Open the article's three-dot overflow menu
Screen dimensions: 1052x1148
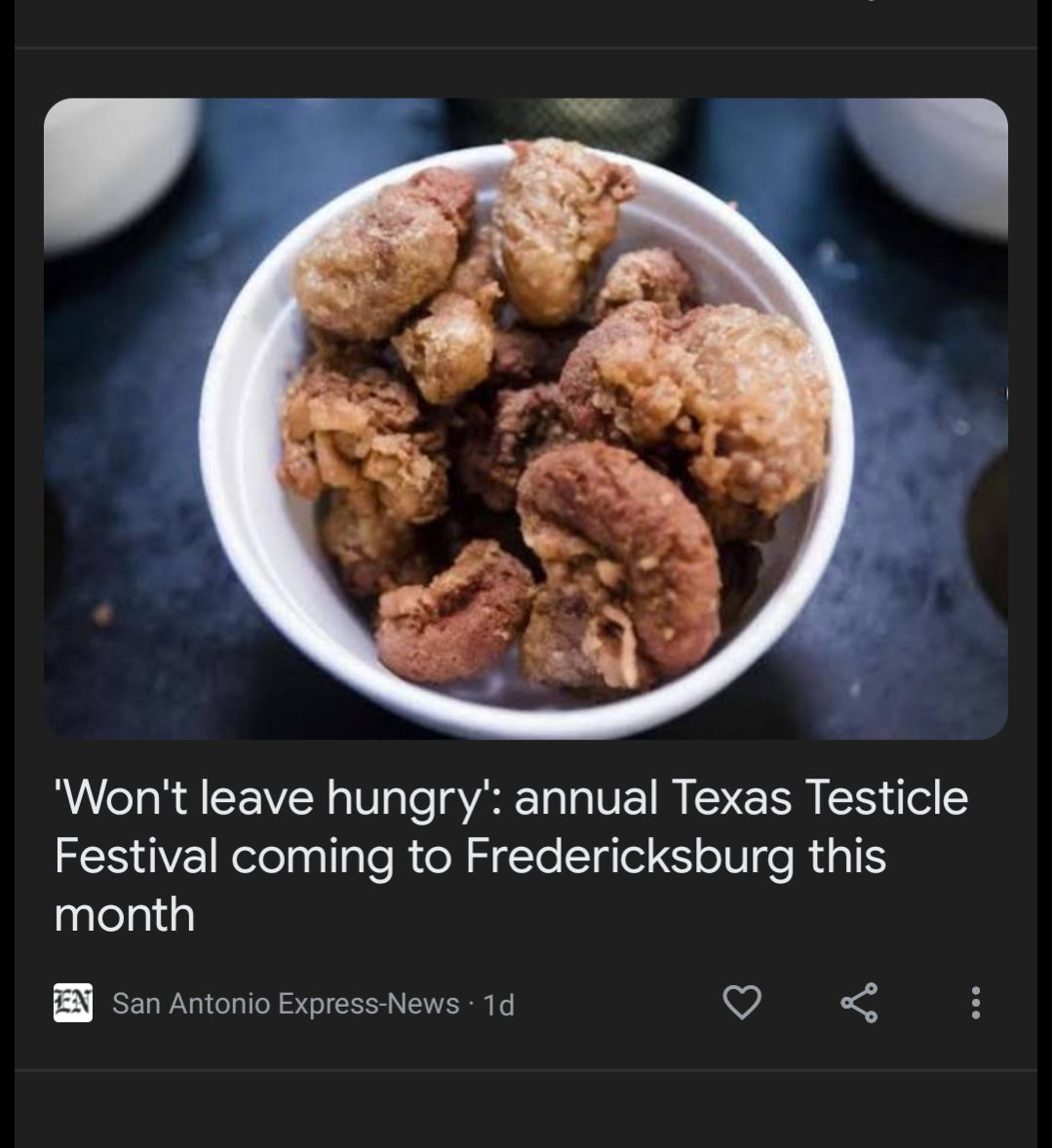975,1002
